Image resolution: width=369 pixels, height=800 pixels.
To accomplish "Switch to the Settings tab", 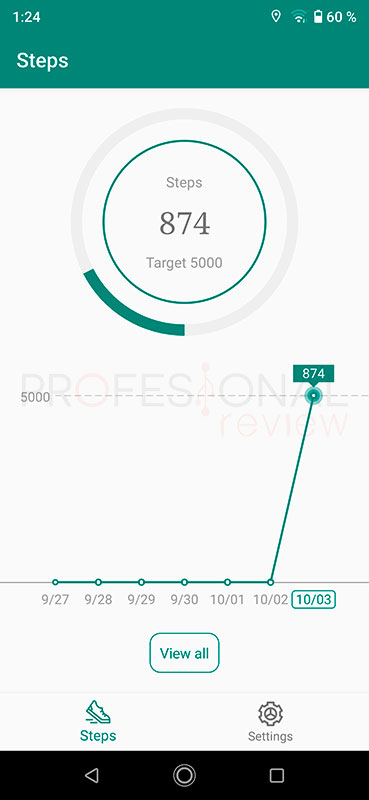I will 270,721.
